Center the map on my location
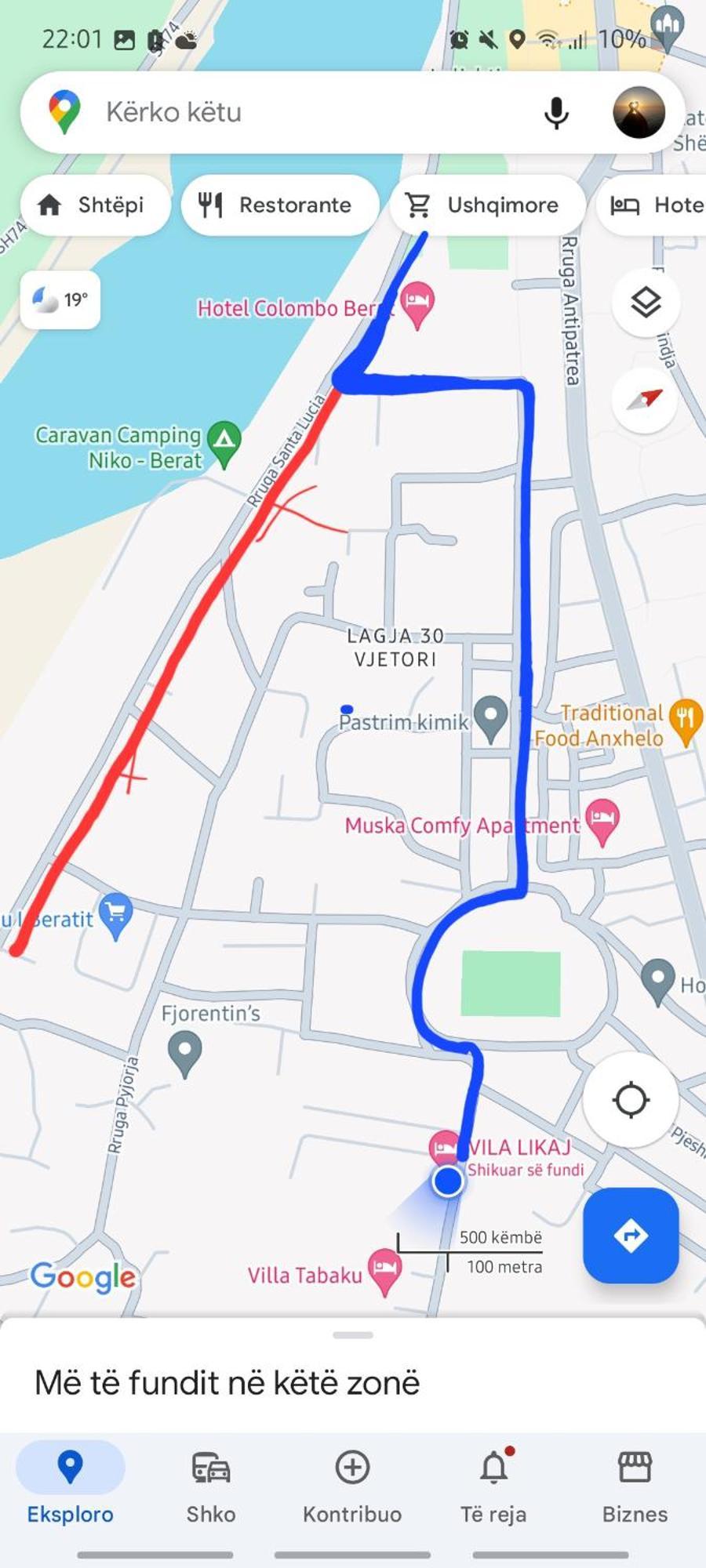The width and height of the screenshot is (706, 1568). tap(631, 1100)
